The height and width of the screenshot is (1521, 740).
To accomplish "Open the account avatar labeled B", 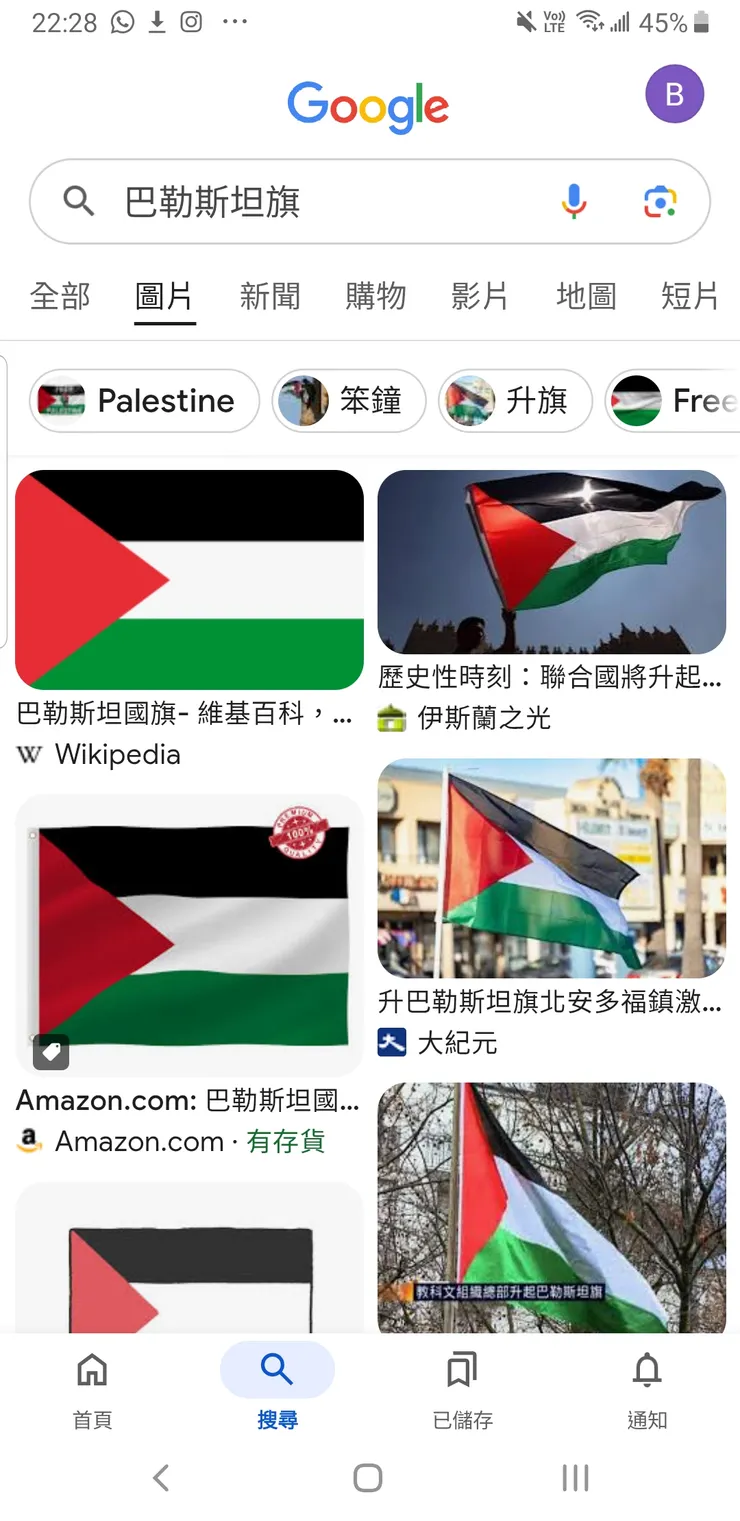I will [x=674, y=95].
